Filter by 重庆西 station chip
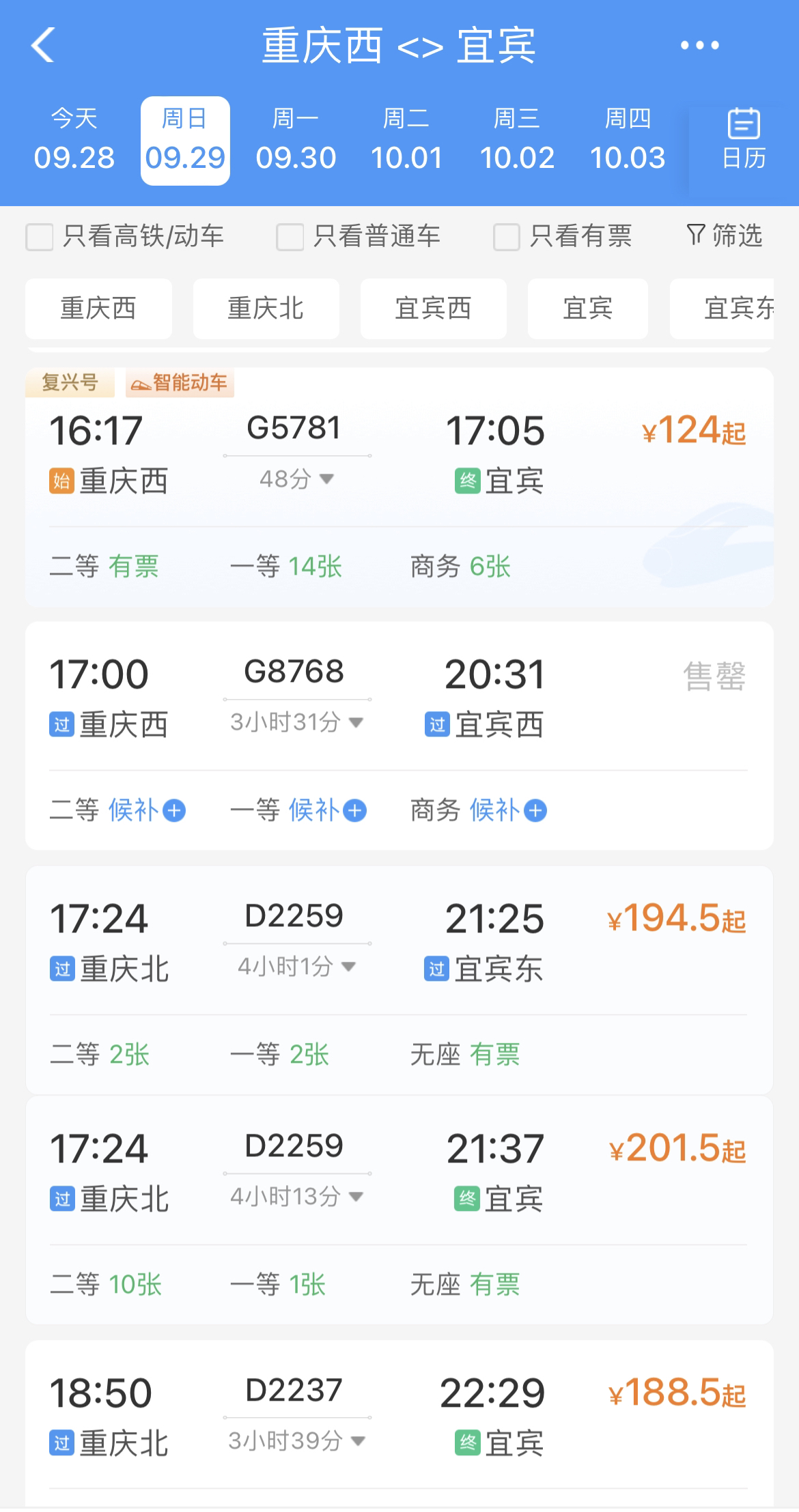 tap(98, 309)
